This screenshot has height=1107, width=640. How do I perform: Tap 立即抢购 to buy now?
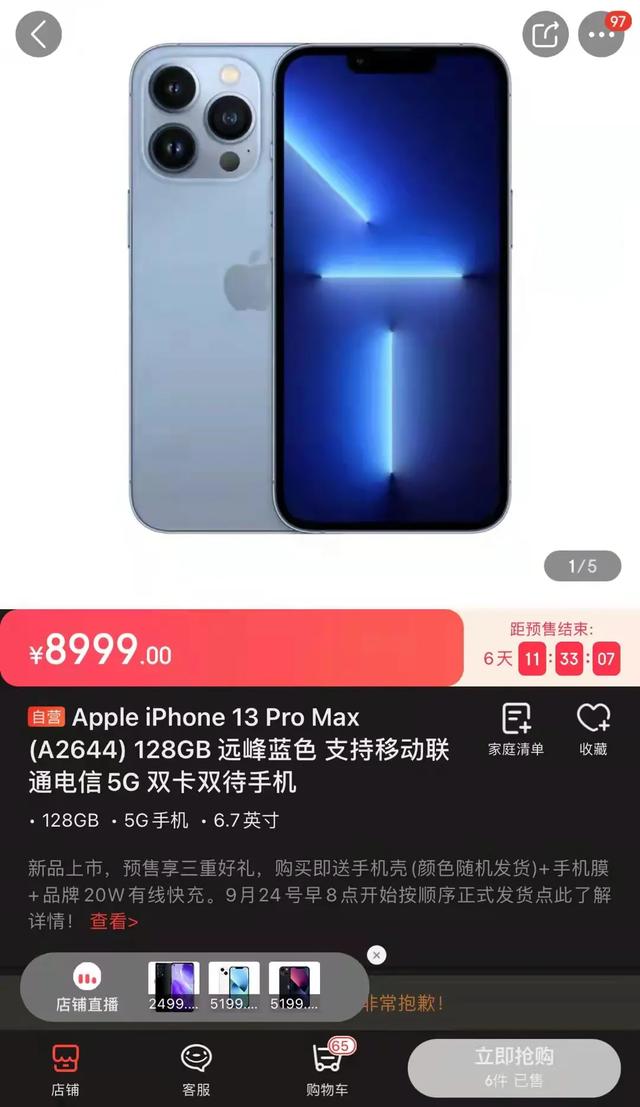[514, 1067]
